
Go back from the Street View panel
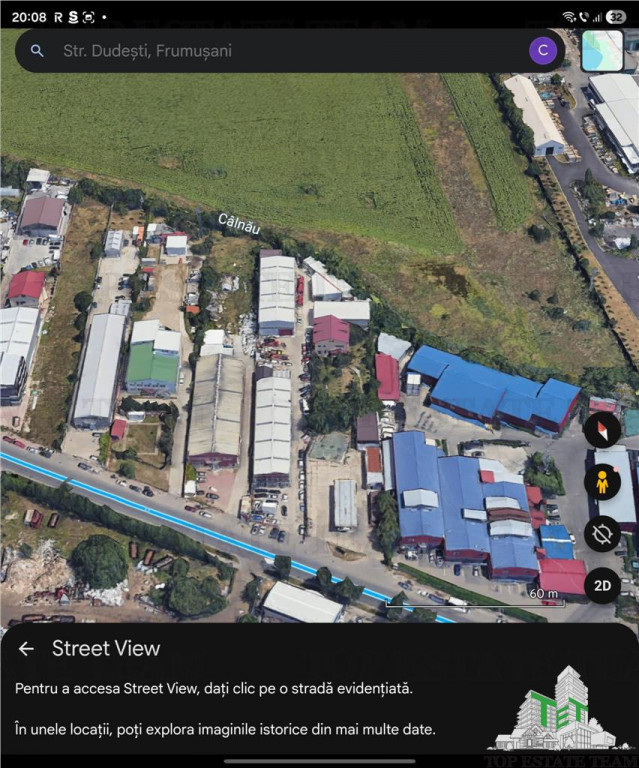(x=27, y=649)
